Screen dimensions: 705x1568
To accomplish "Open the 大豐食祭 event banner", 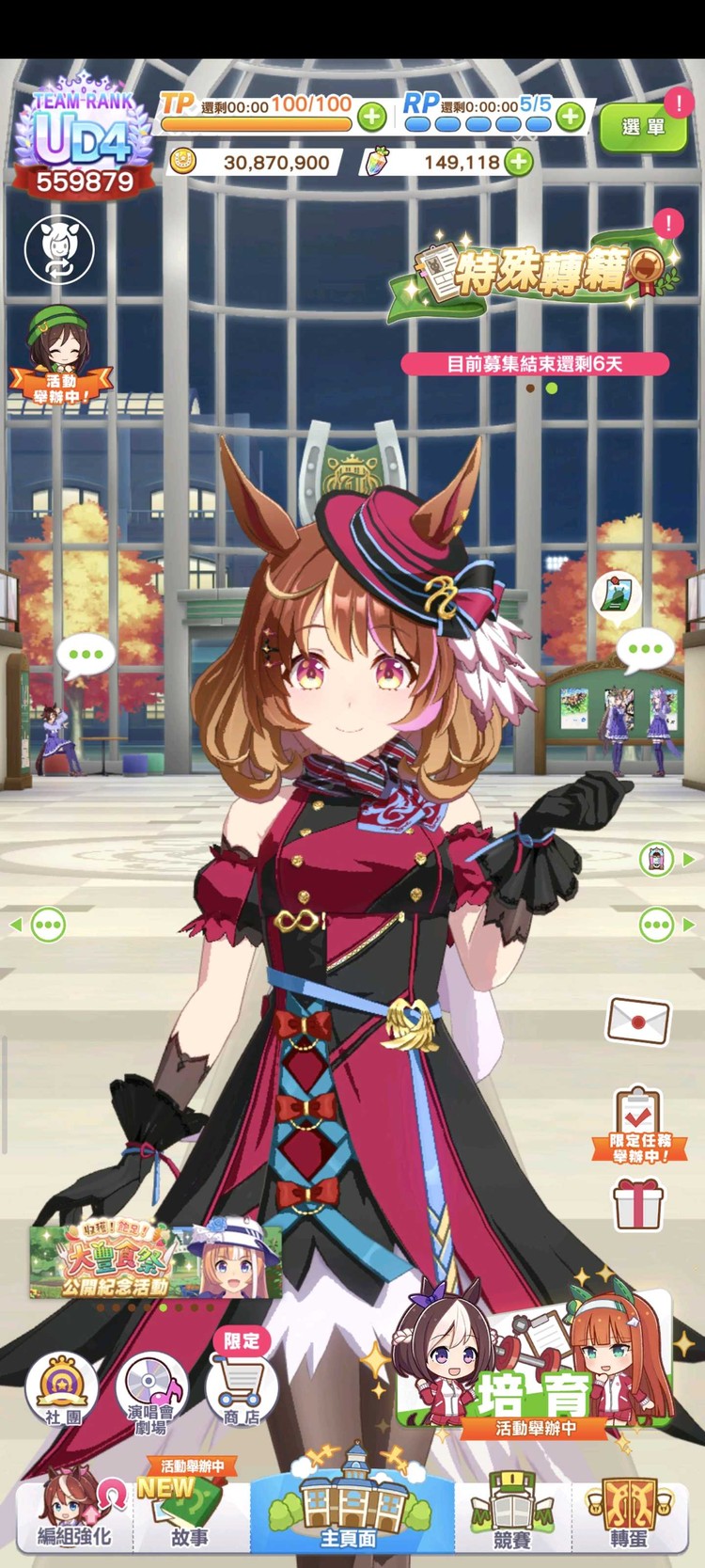I will click(x=155, y=1259).
